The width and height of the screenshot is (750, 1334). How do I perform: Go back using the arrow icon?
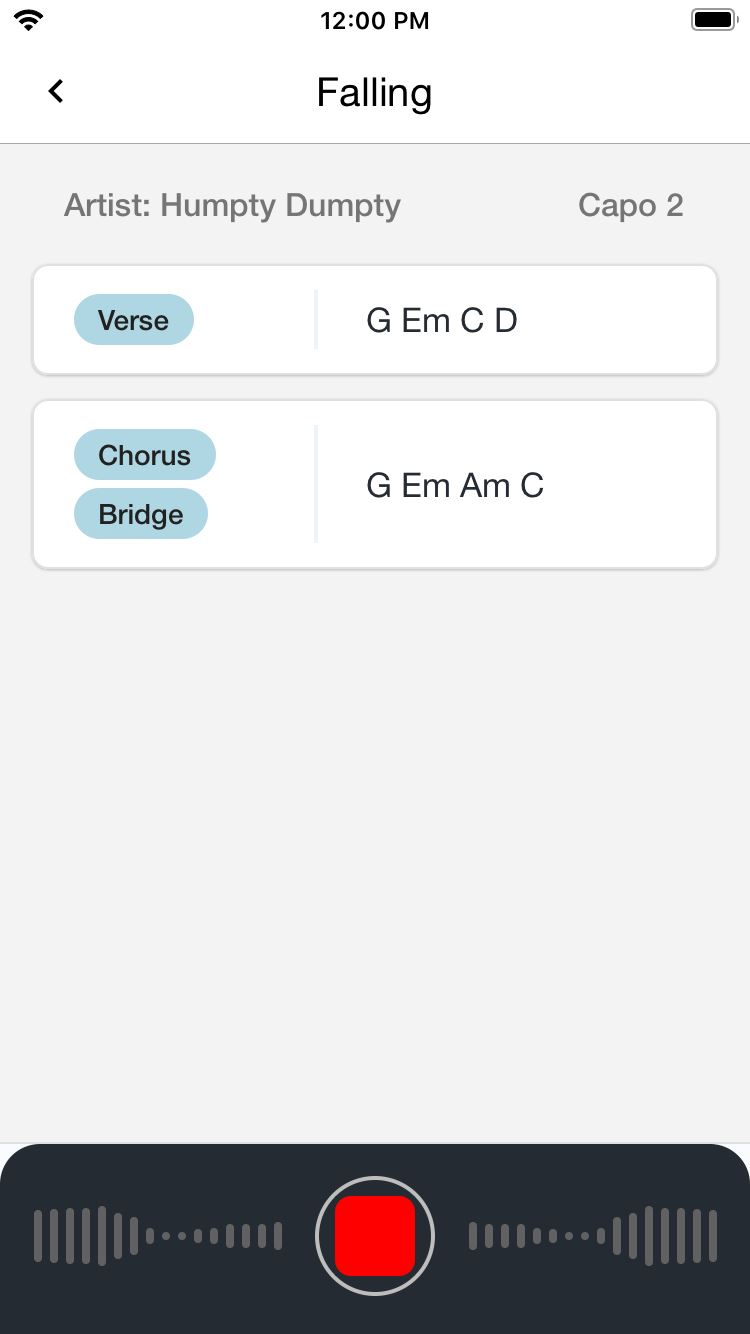tap(56, 91)
